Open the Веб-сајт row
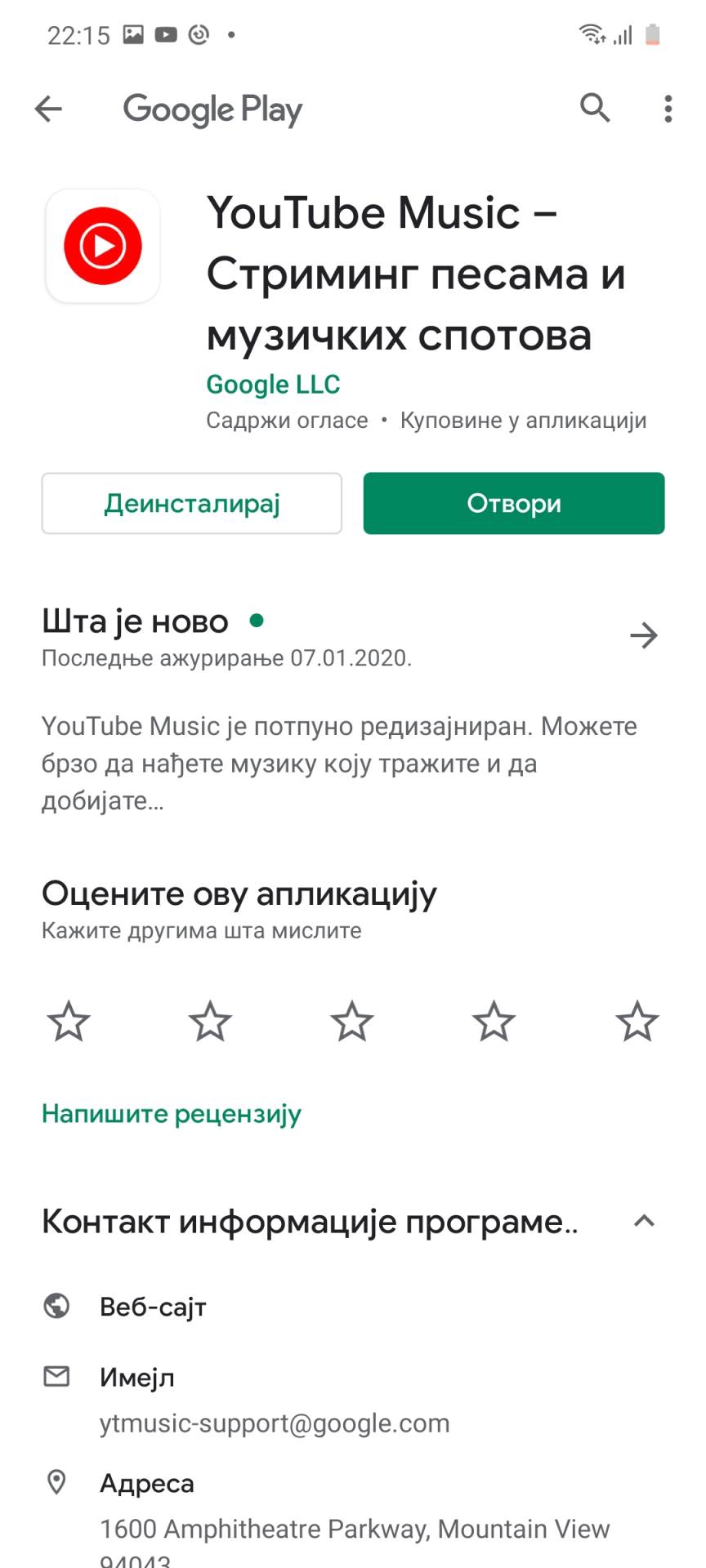The height and width of the screenshot is (1568, 706). [153, 1307]
